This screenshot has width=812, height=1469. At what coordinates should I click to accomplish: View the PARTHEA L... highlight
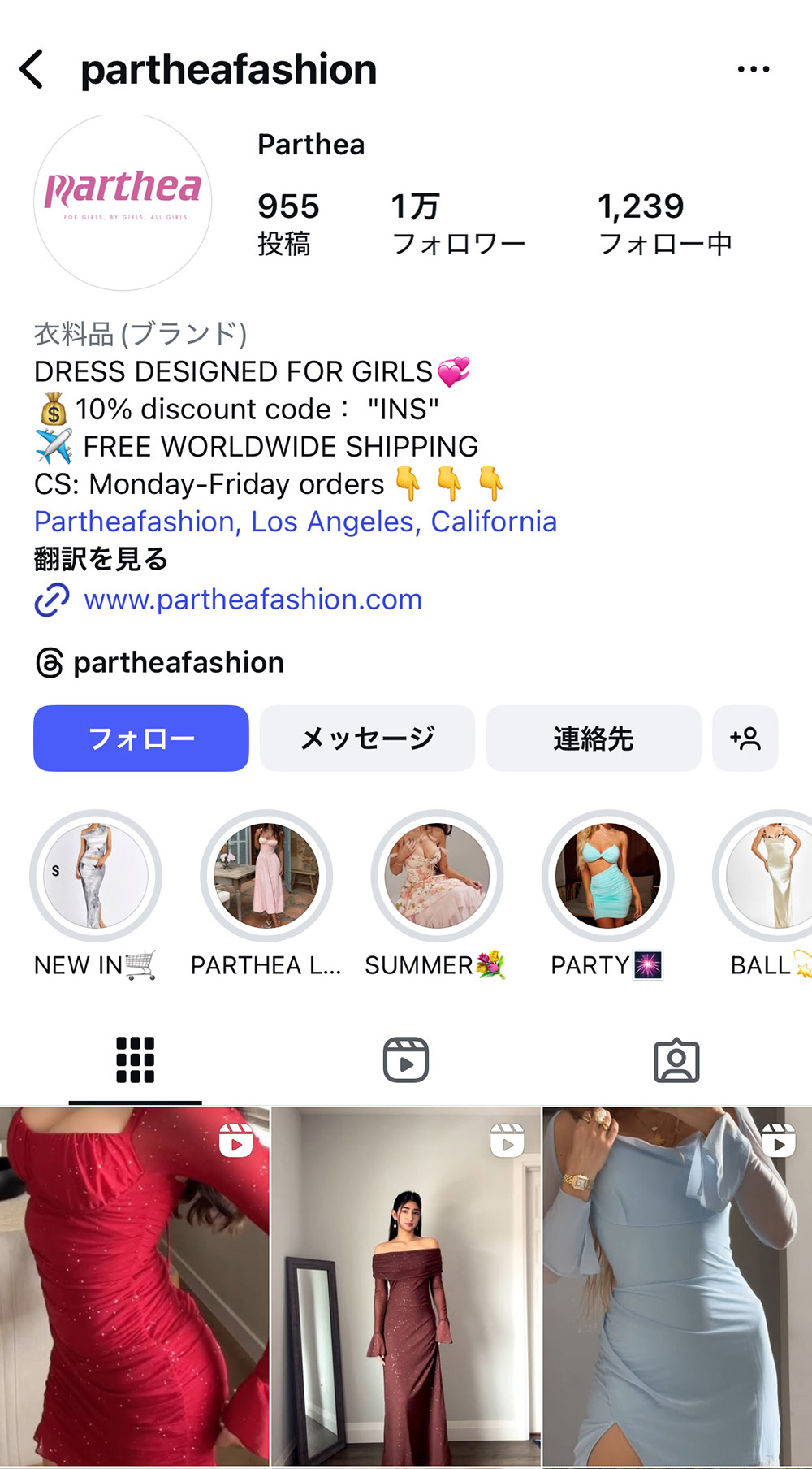coord(266,877)
